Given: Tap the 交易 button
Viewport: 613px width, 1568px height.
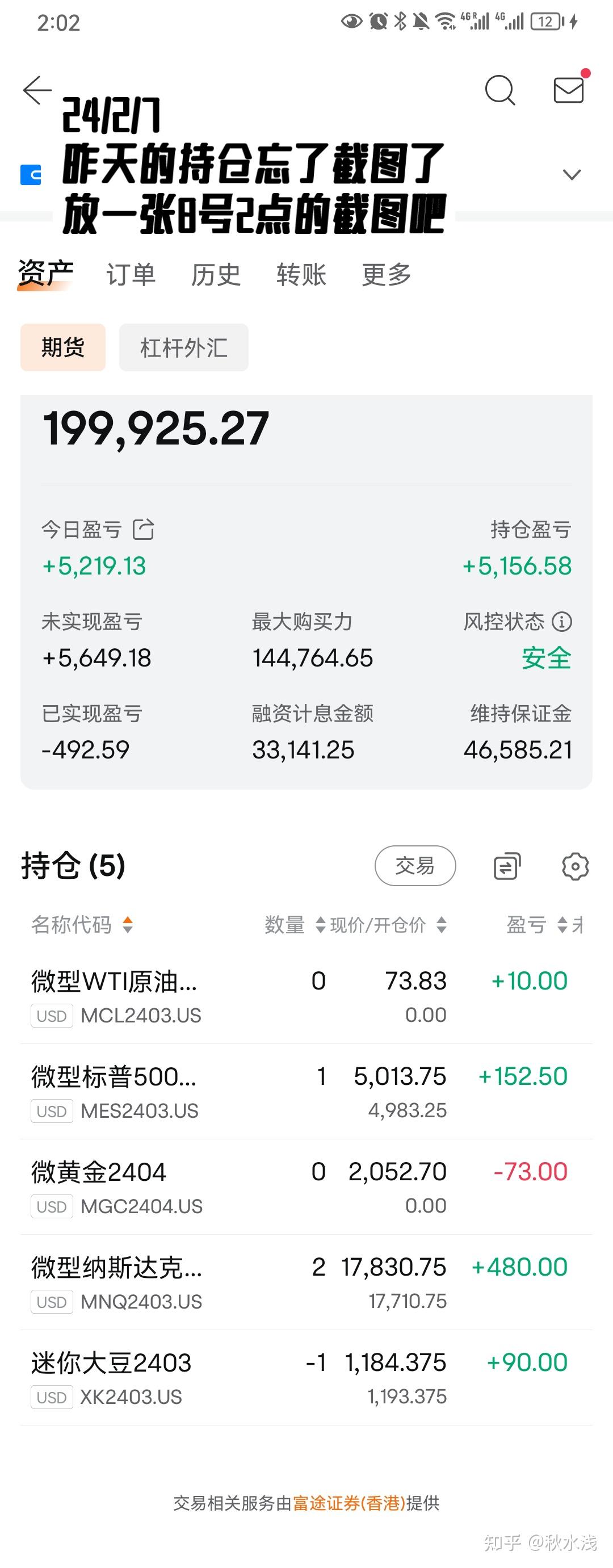Looking at the screenshot, I should click(x=414, y=865).
